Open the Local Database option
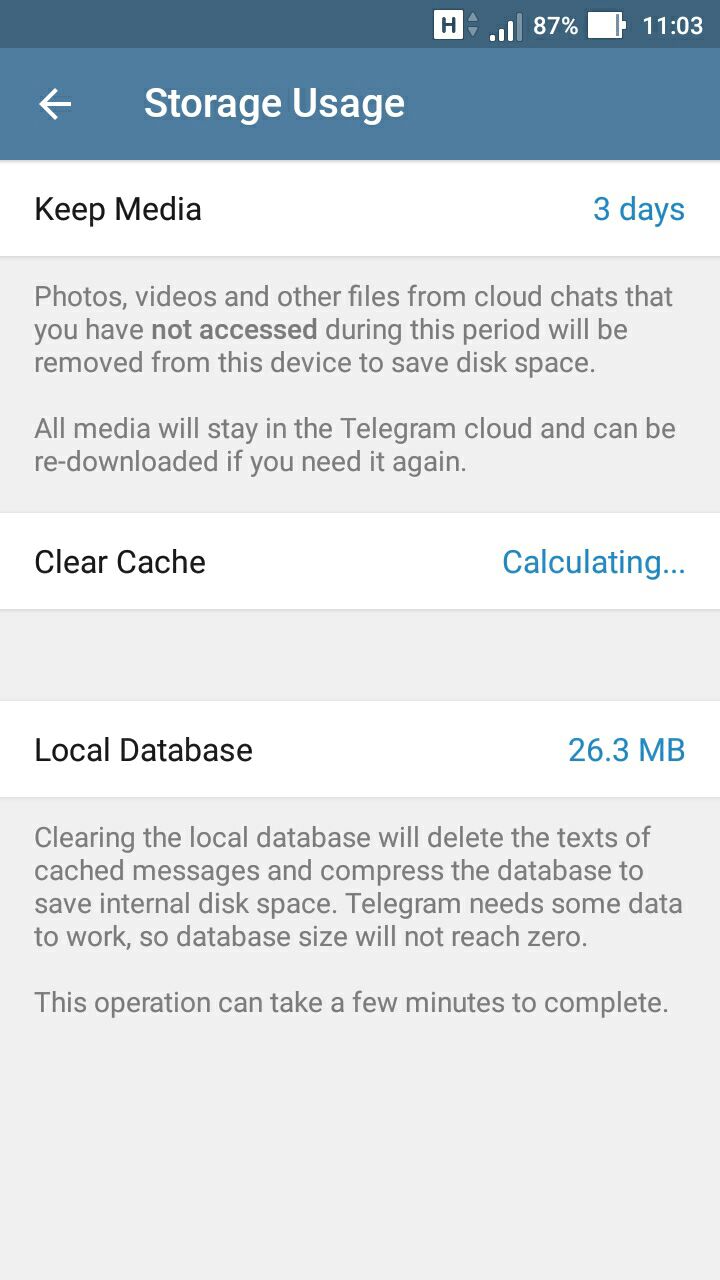The image size is (720, 1280). pos(360,750)
